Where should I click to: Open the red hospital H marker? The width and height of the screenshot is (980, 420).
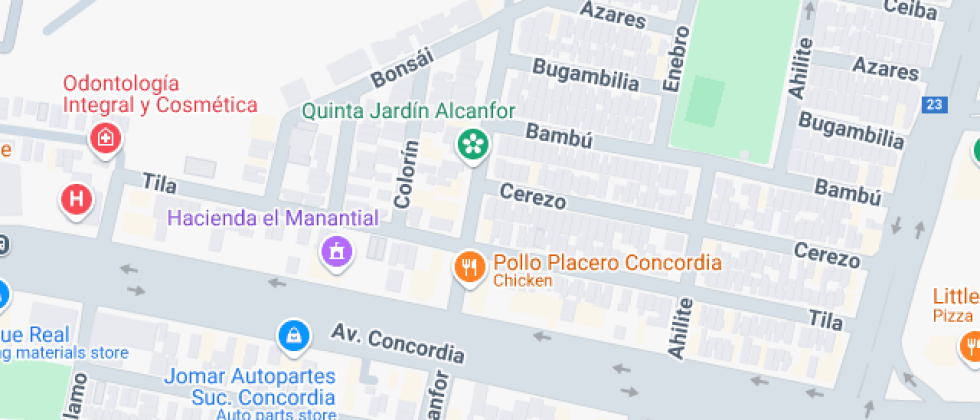[x=77, y=200]
